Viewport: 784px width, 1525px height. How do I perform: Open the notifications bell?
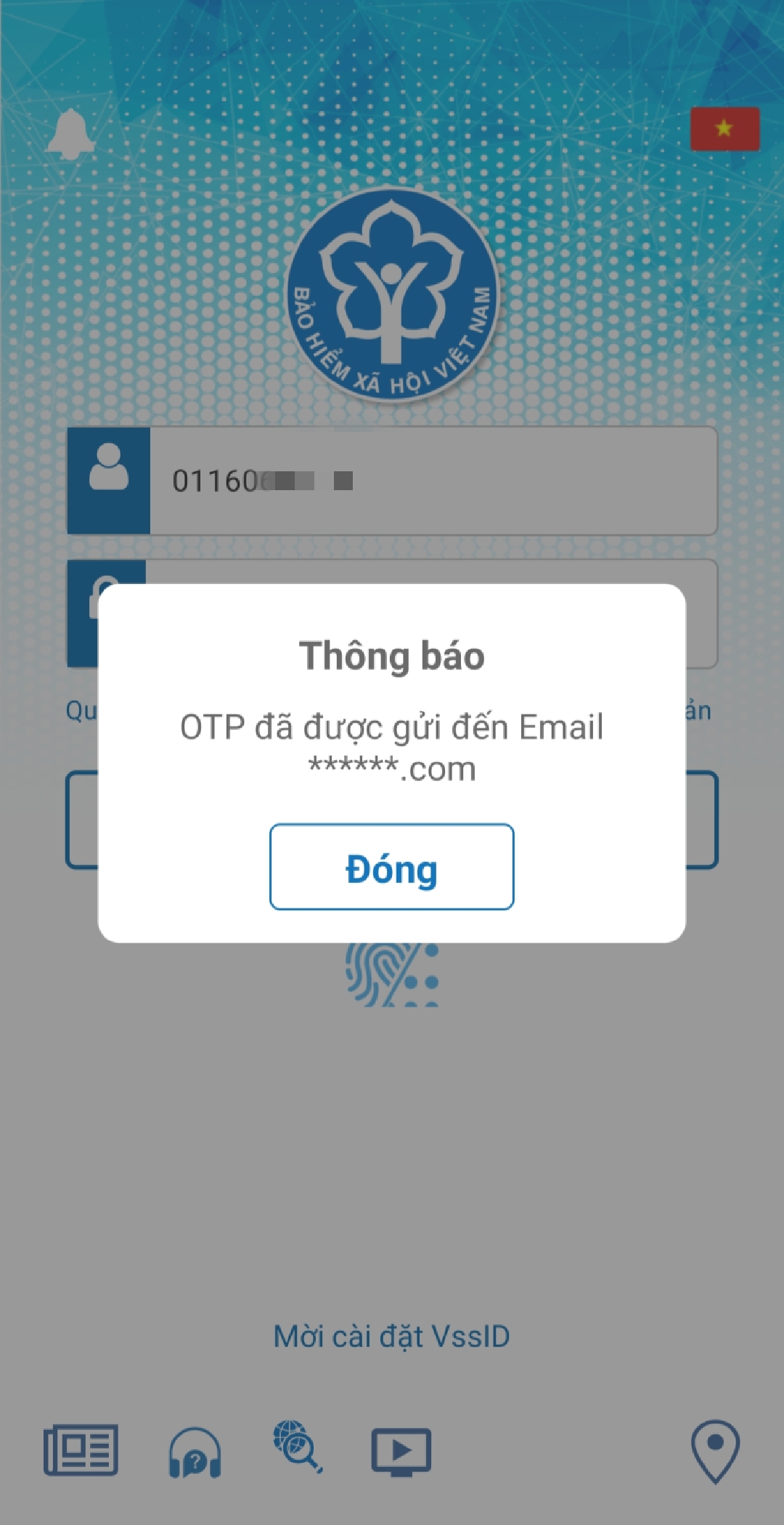click(x=70, y=134)
